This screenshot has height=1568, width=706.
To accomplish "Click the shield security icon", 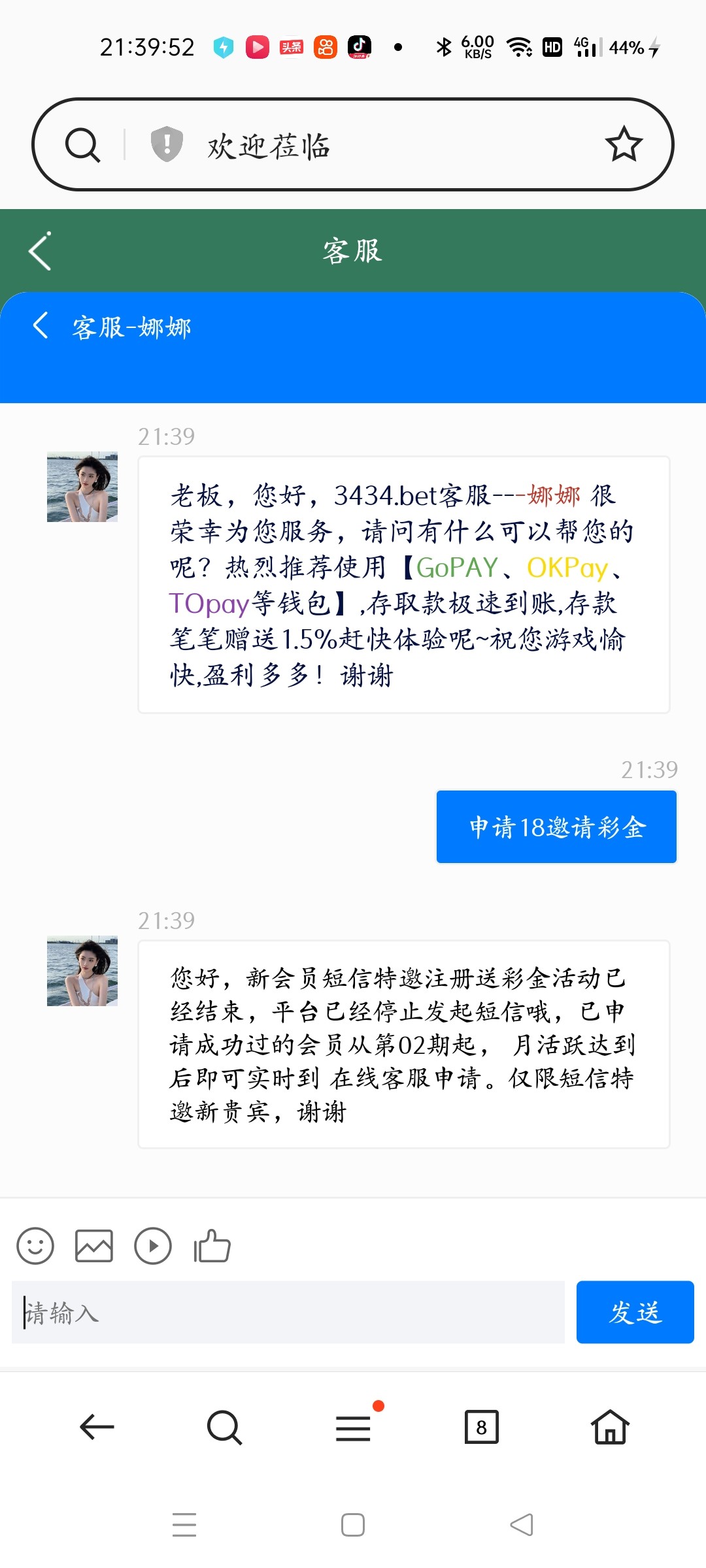I will click(x=165, y=145).
